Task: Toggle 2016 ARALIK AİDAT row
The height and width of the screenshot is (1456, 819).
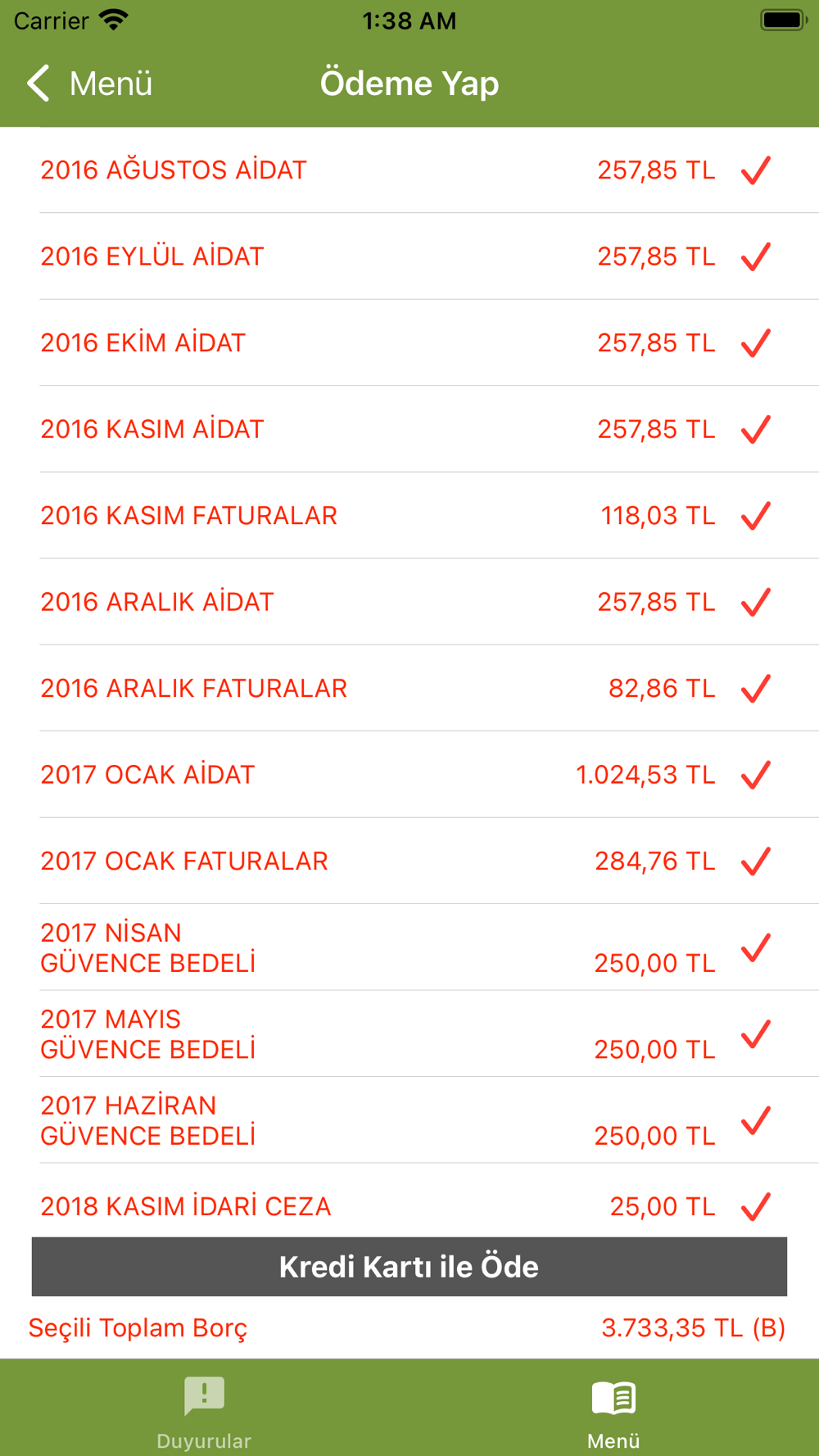Action: pyautogui.click(x=409, y=602)
